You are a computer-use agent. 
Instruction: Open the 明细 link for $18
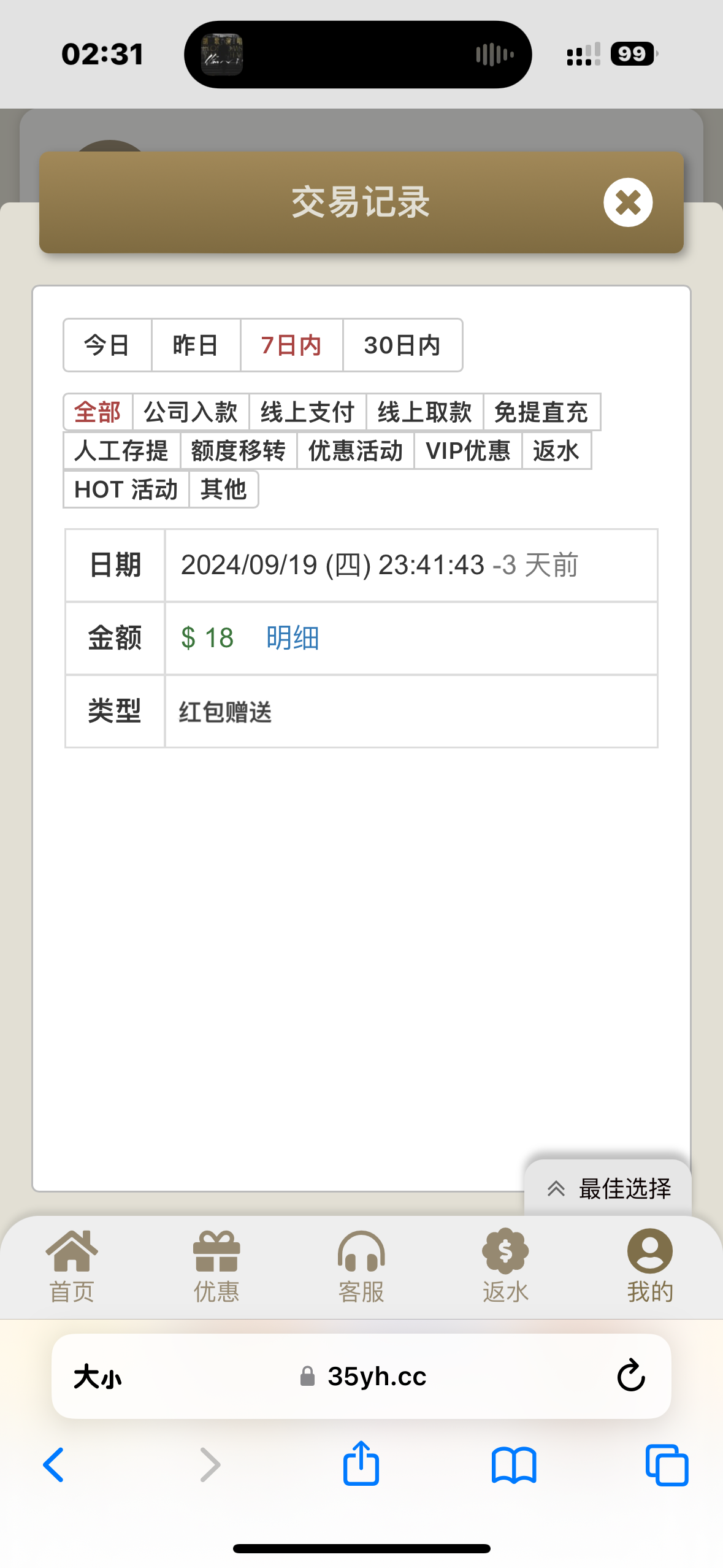(293, 638)
